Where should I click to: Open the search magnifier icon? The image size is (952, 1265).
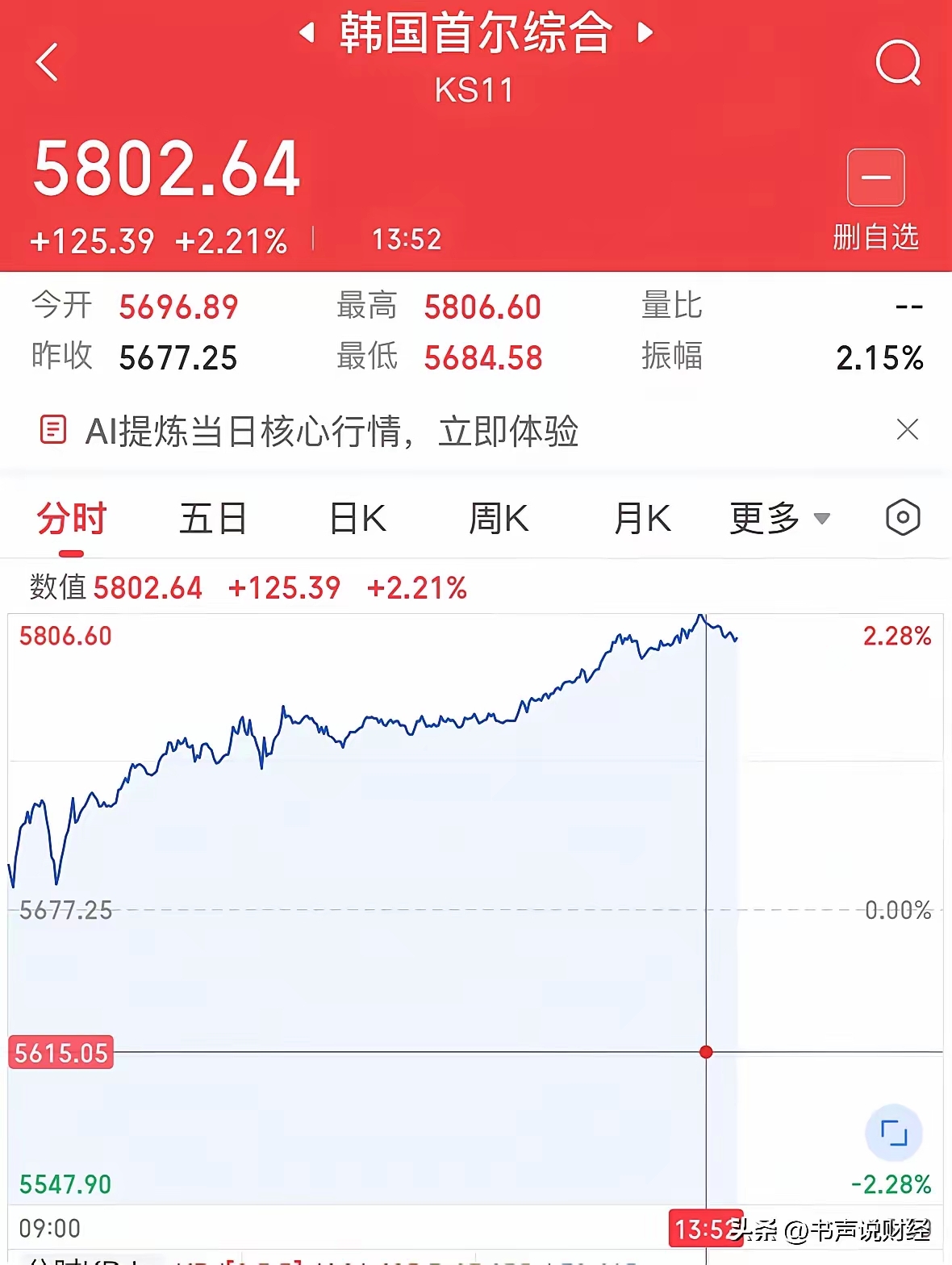[x=899, y=63]
